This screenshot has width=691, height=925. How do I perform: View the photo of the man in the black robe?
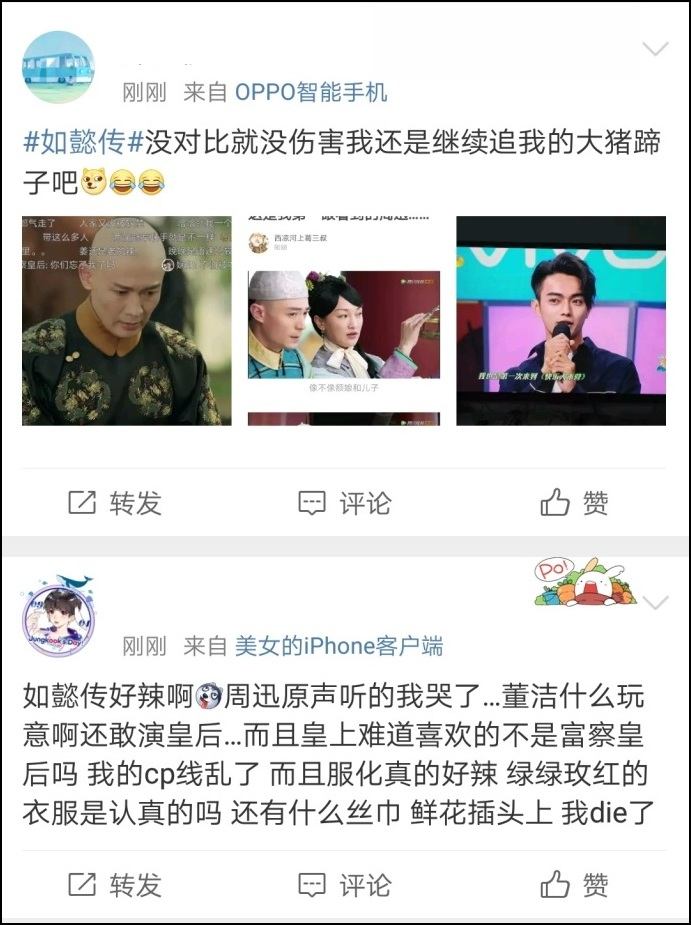coord(127,321)
